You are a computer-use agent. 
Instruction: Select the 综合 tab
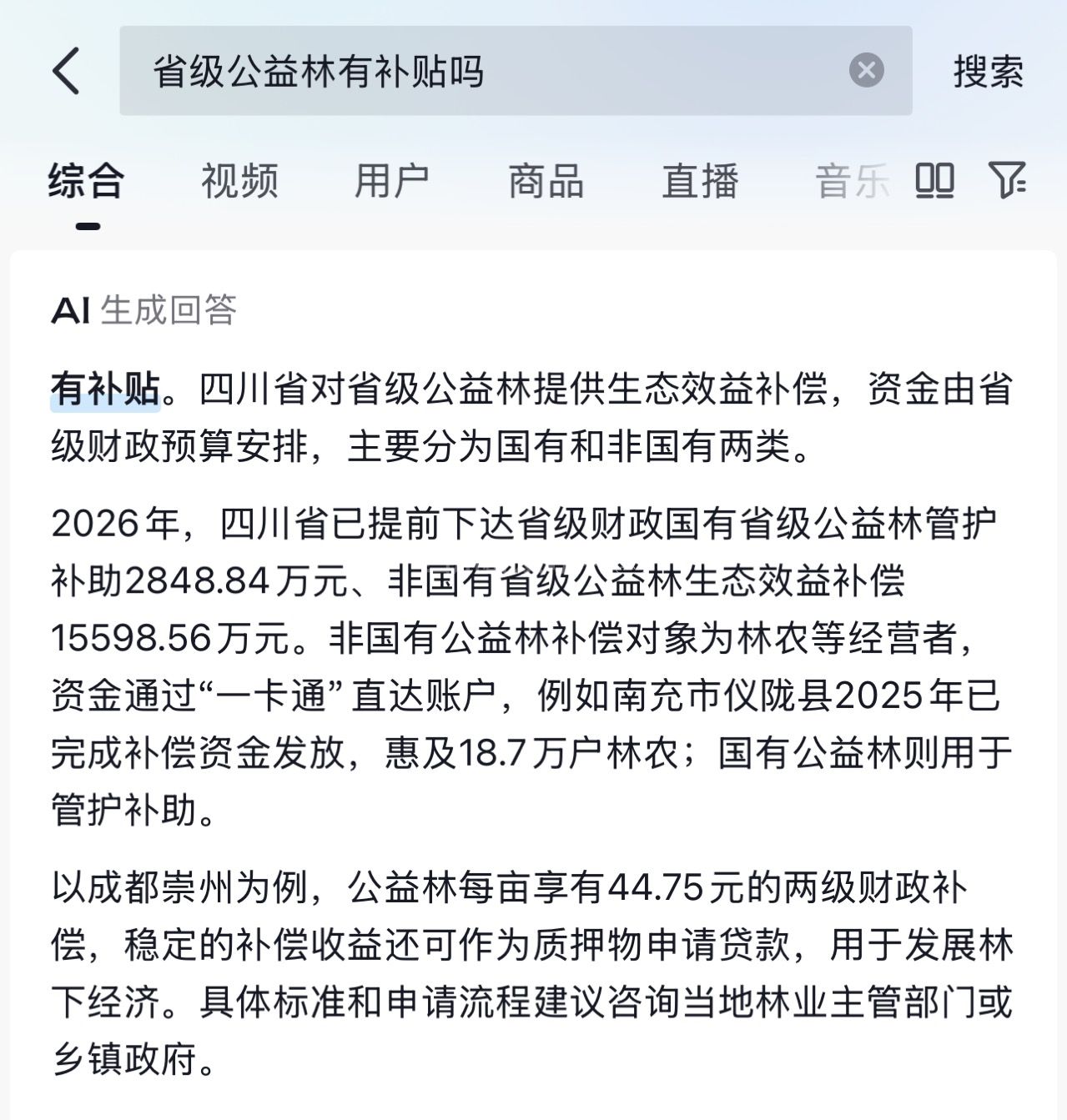pos(87,180)
